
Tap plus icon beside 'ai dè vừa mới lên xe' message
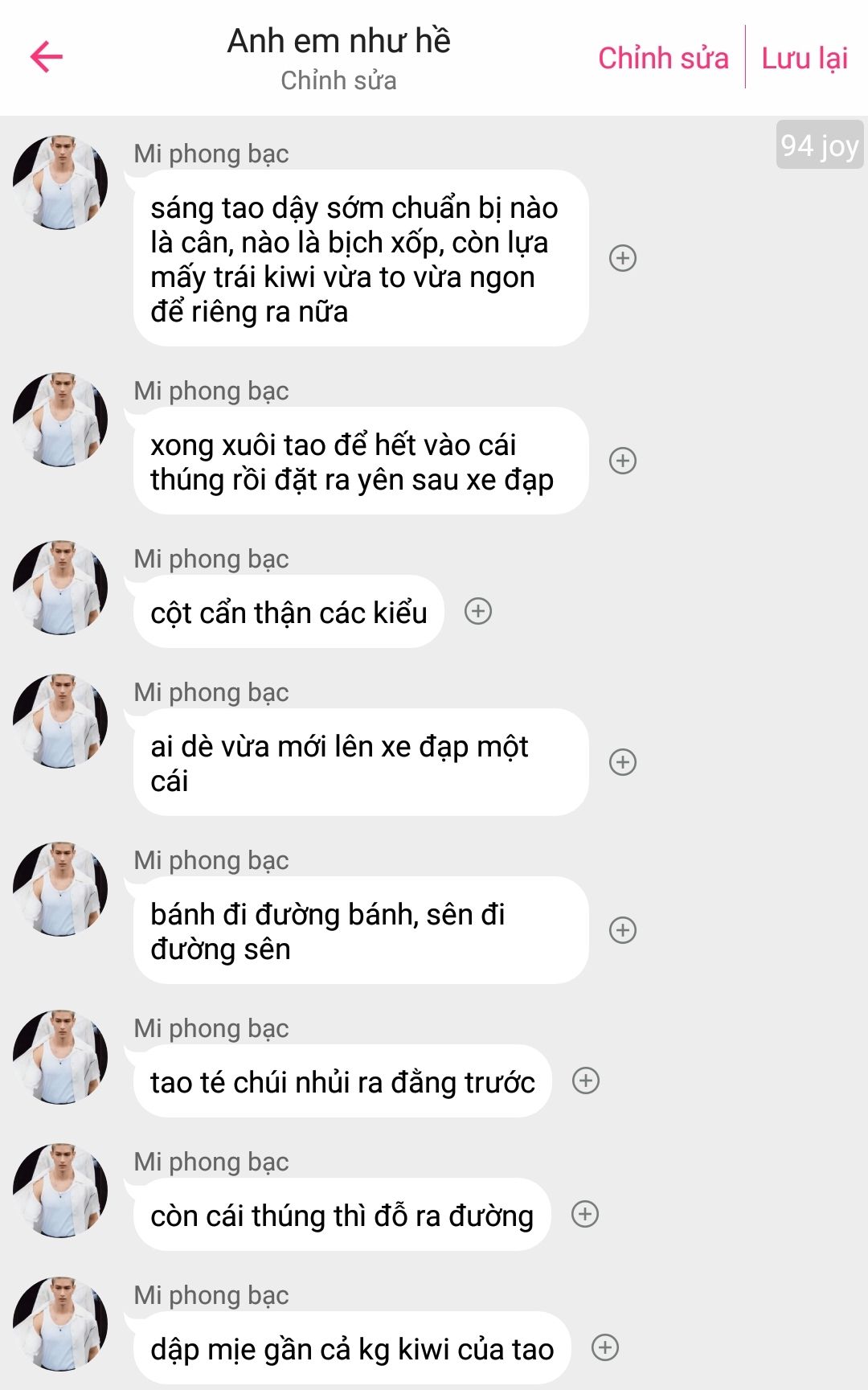[623, 761]
